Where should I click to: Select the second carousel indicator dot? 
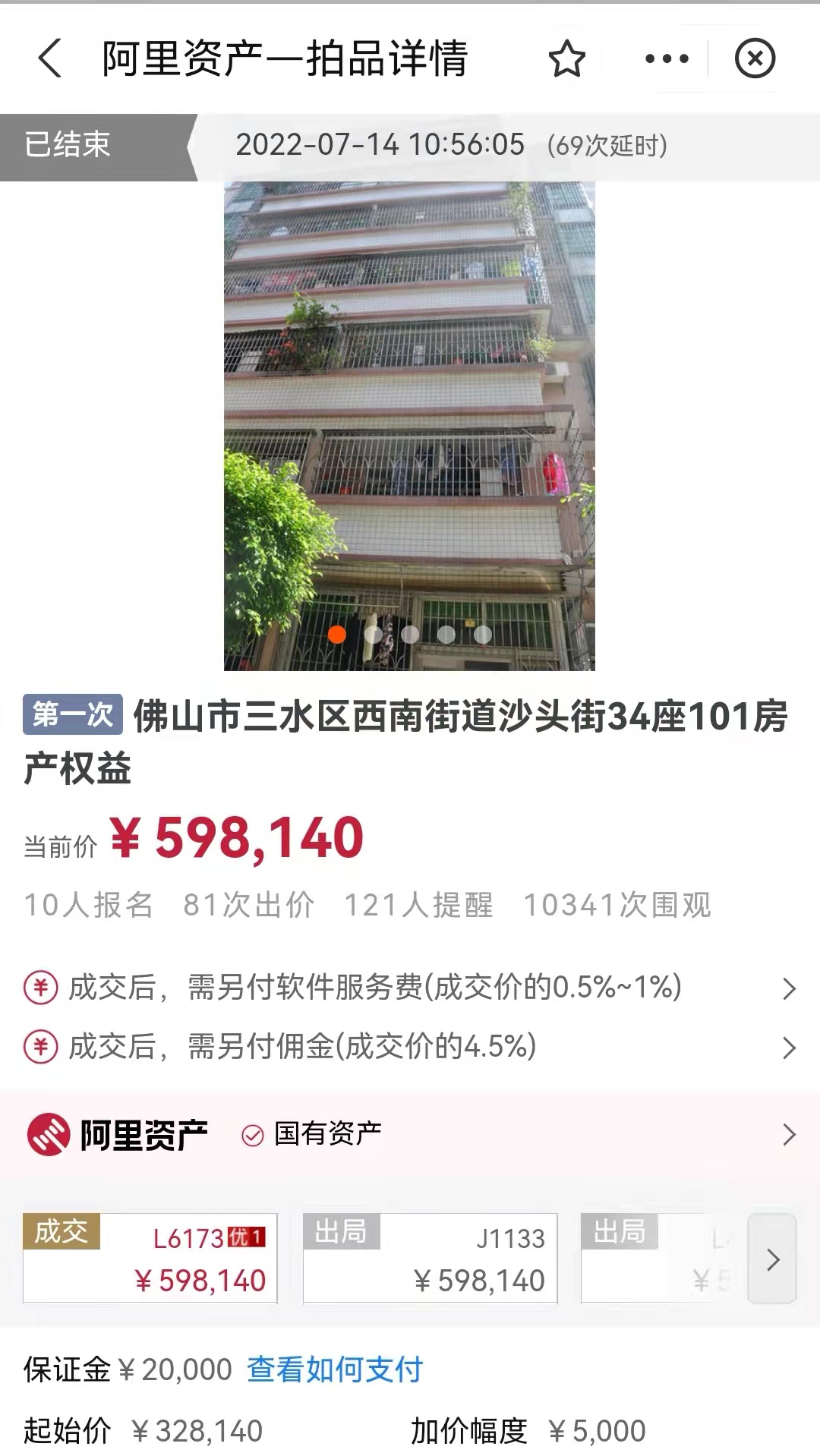[x=373, y=634]
